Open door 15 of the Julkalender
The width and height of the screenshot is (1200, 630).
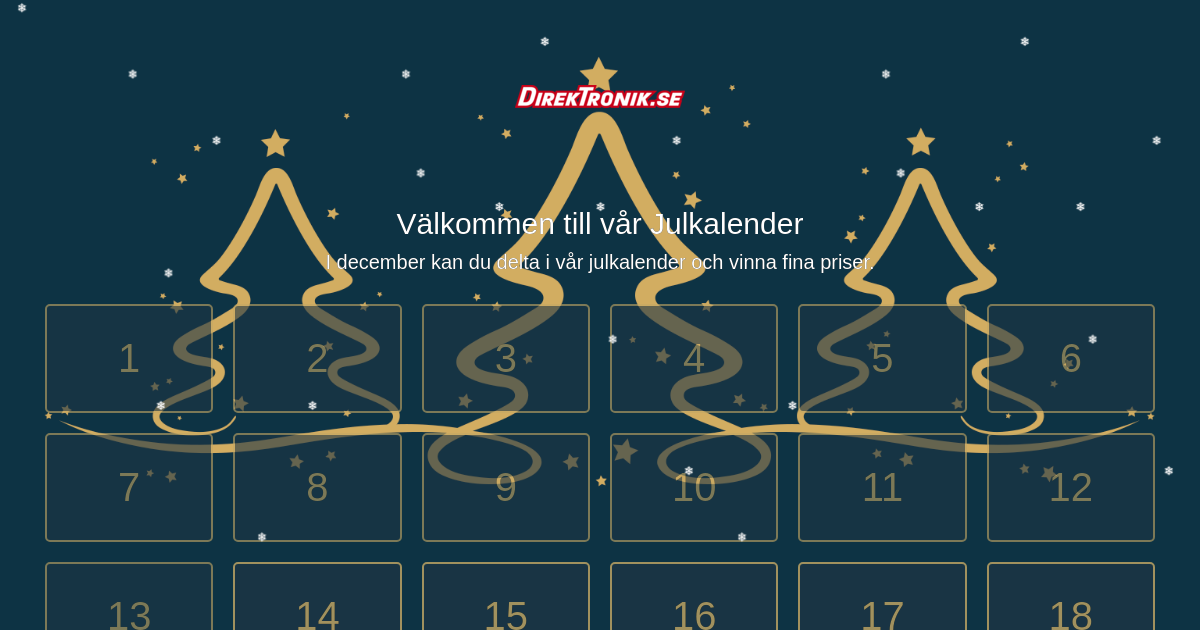pyautogui.click(x=506, y=598)
